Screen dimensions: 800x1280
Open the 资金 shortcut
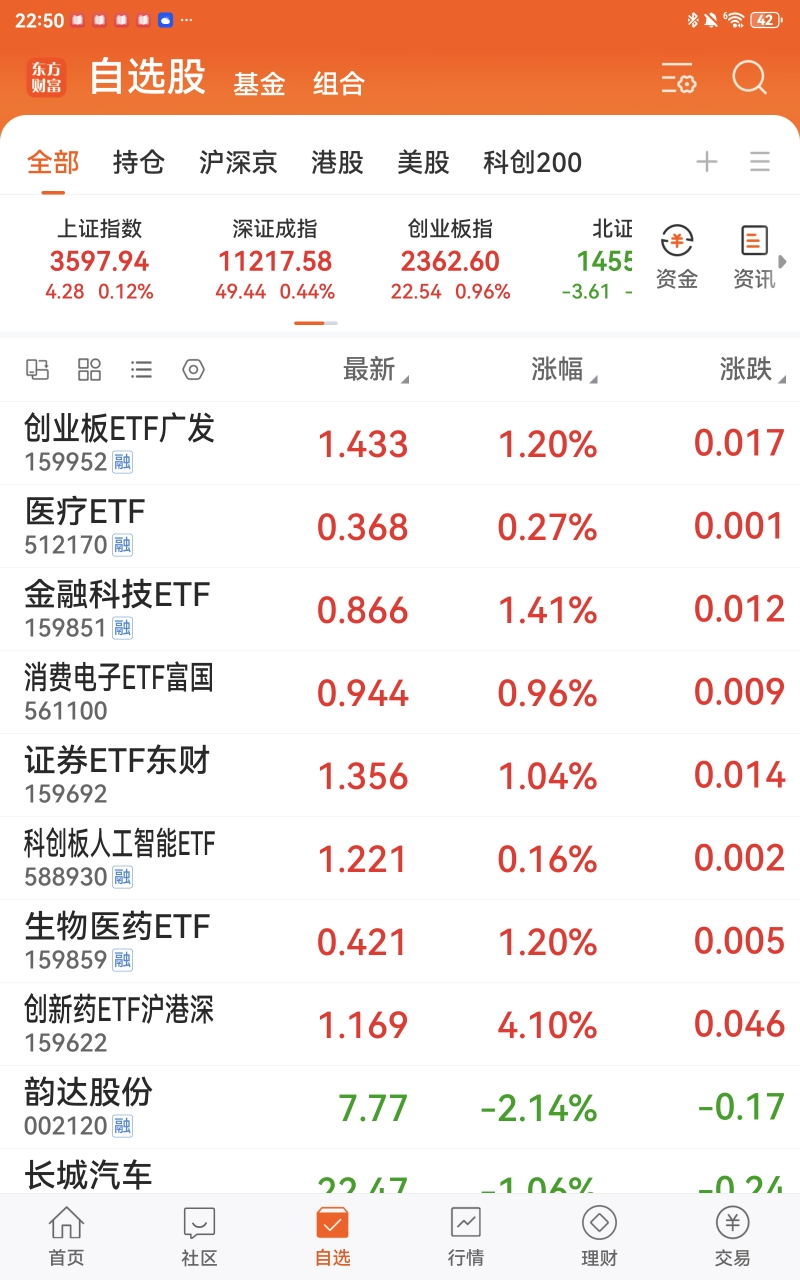pyautogui.click(x=677, y=257)
